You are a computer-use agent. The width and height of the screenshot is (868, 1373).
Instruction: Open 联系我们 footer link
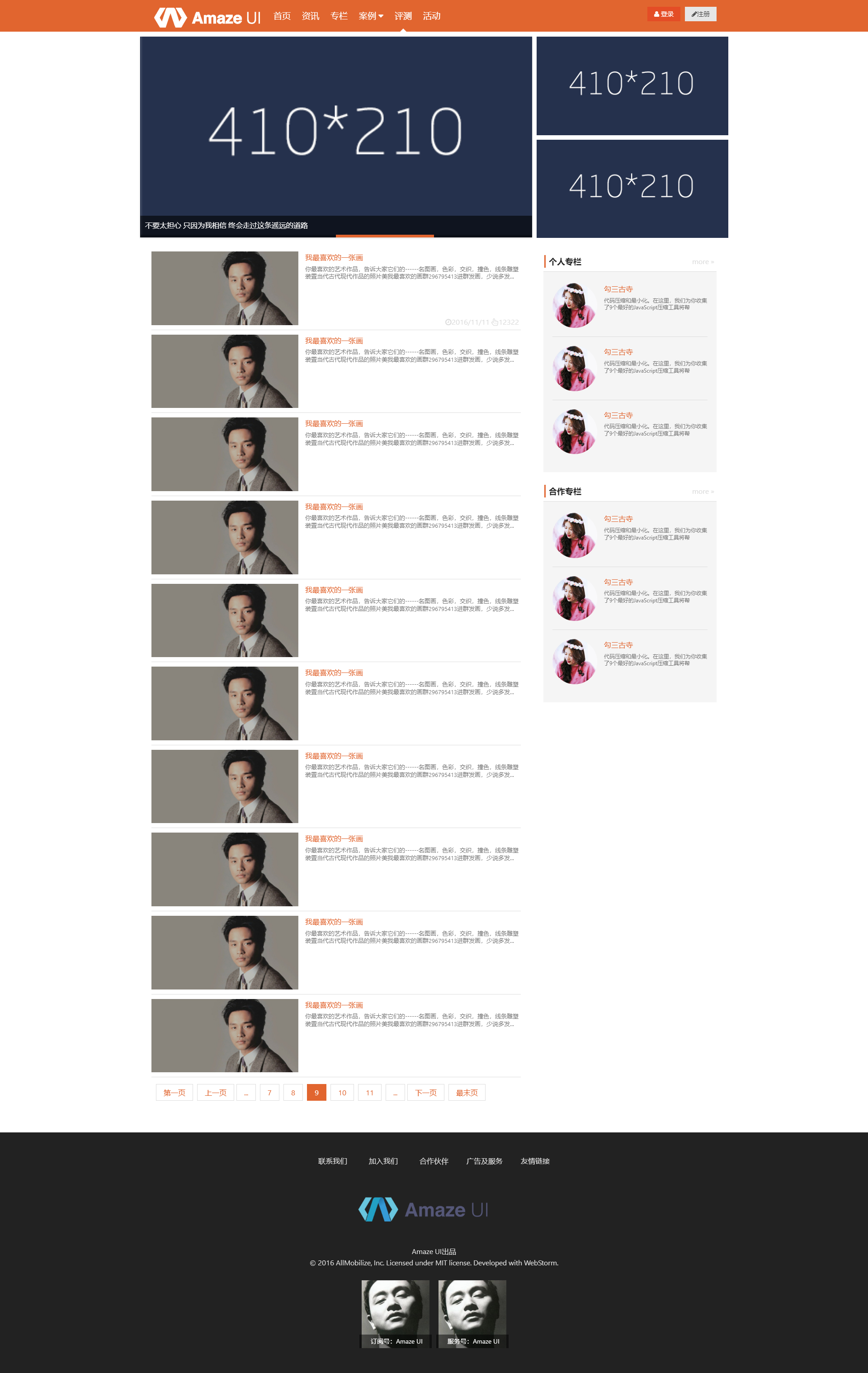point(332,1161)
